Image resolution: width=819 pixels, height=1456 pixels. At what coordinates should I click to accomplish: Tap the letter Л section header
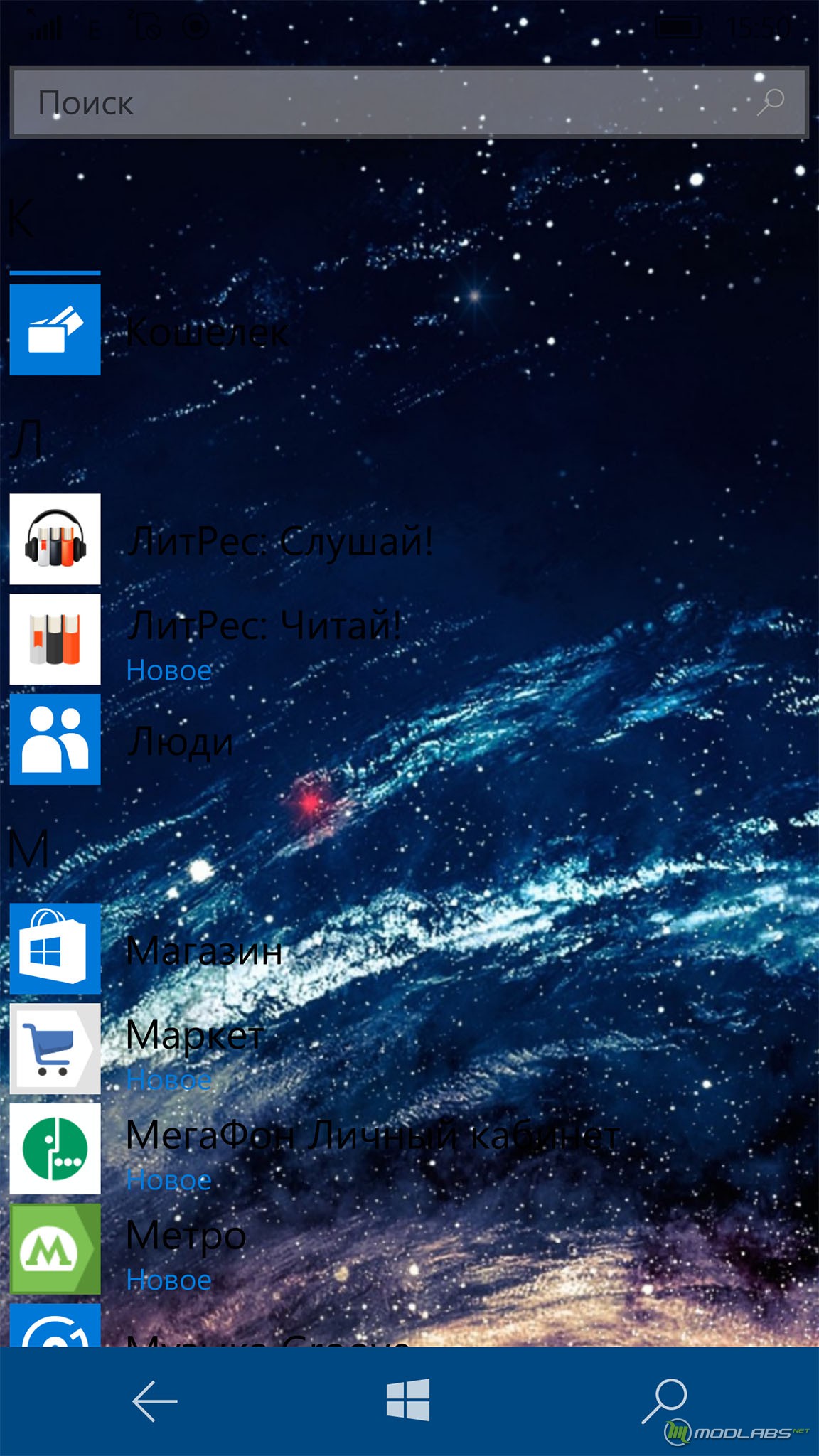coord(28,439)
